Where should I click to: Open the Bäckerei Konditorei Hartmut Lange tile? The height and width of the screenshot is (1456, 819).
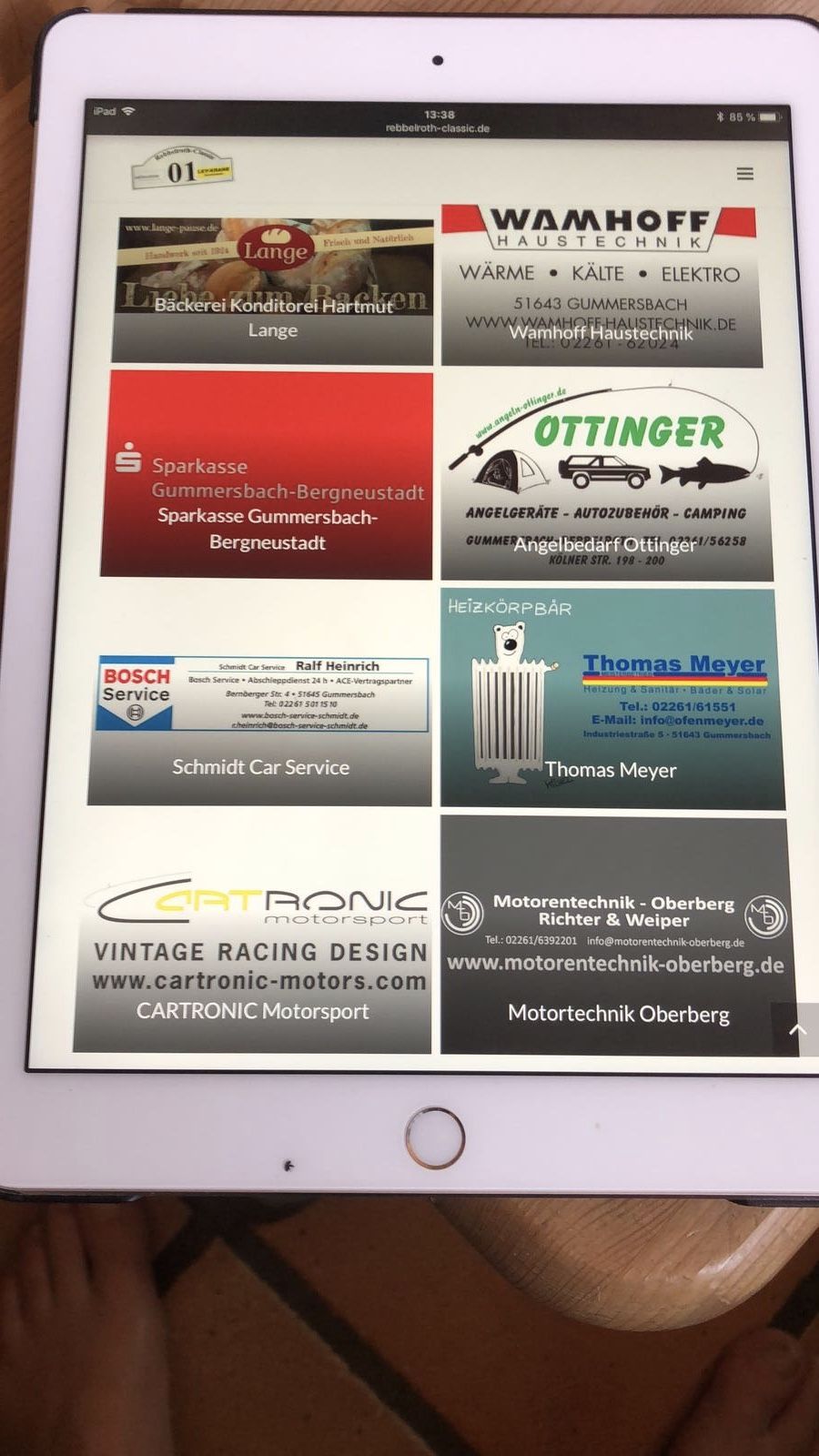[273, 290]
